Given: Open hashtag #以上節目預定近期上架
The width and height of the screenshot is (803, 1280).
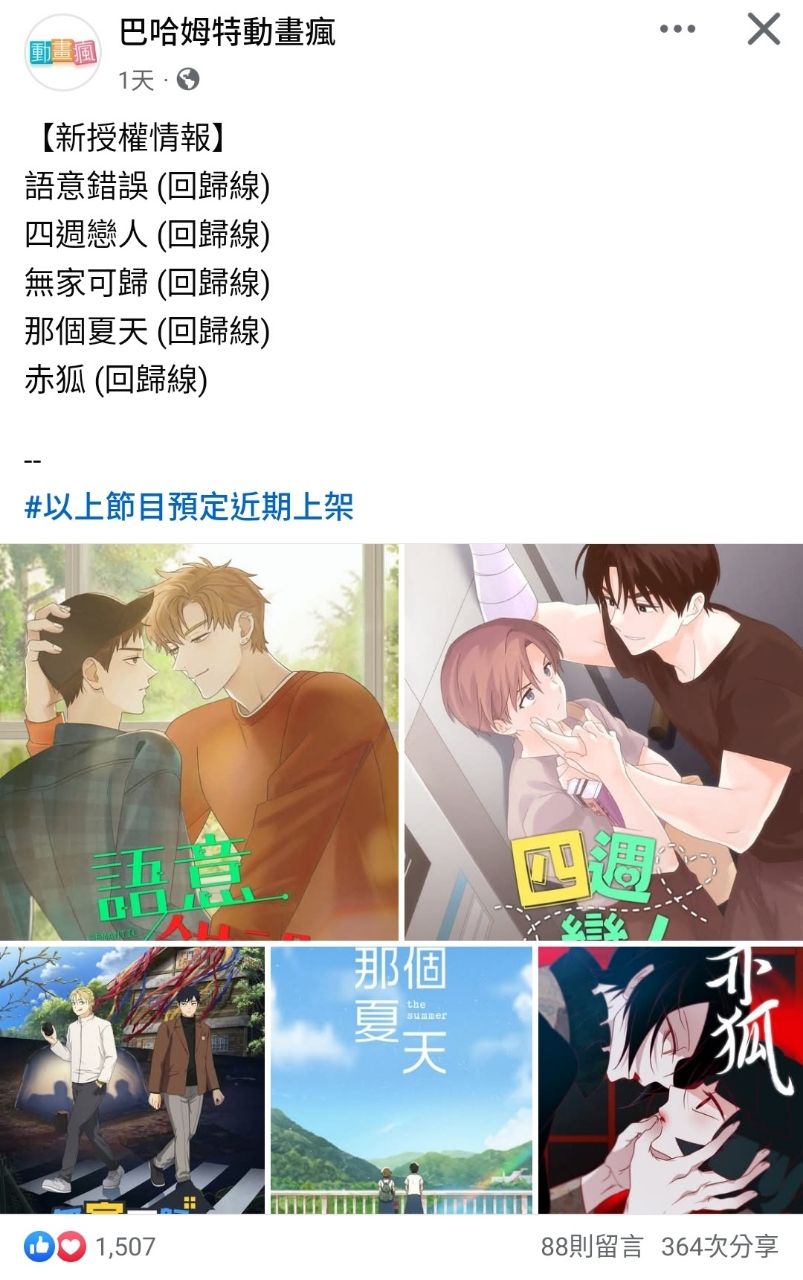Looking at the screenshot, I should coord(189,506).
